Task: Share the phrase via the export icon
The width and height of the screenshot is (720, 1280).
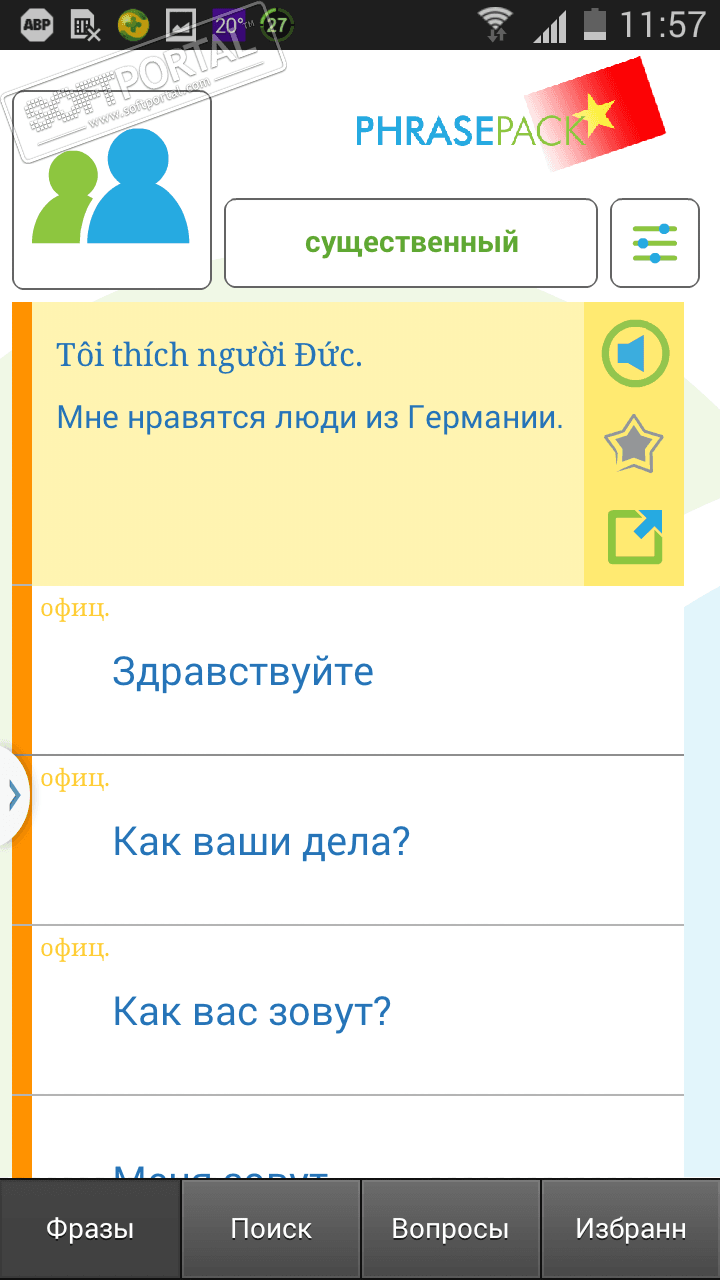Action: click(635, 537)
